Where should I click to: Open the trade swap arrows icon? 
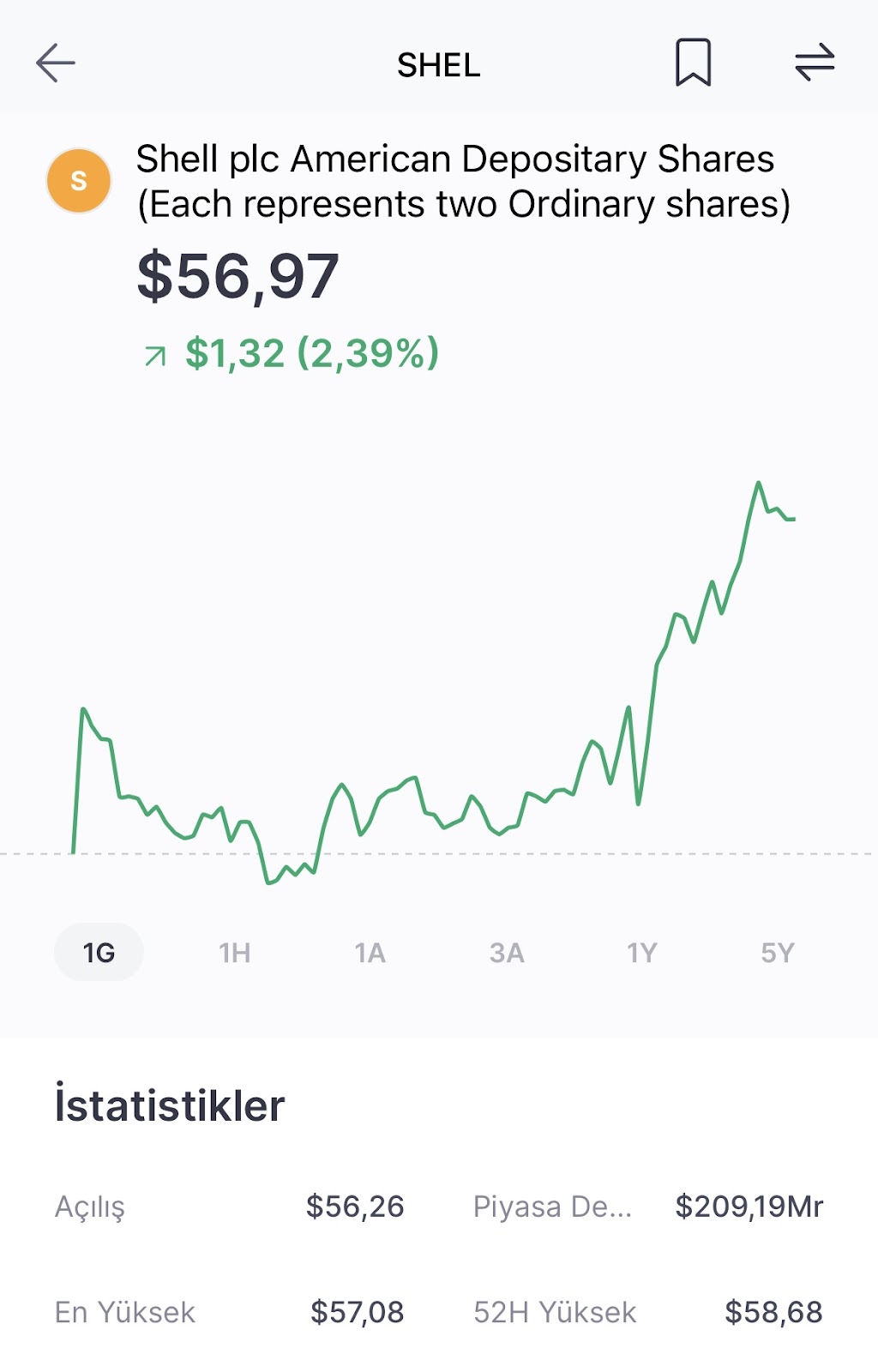(x=814, y=63)
